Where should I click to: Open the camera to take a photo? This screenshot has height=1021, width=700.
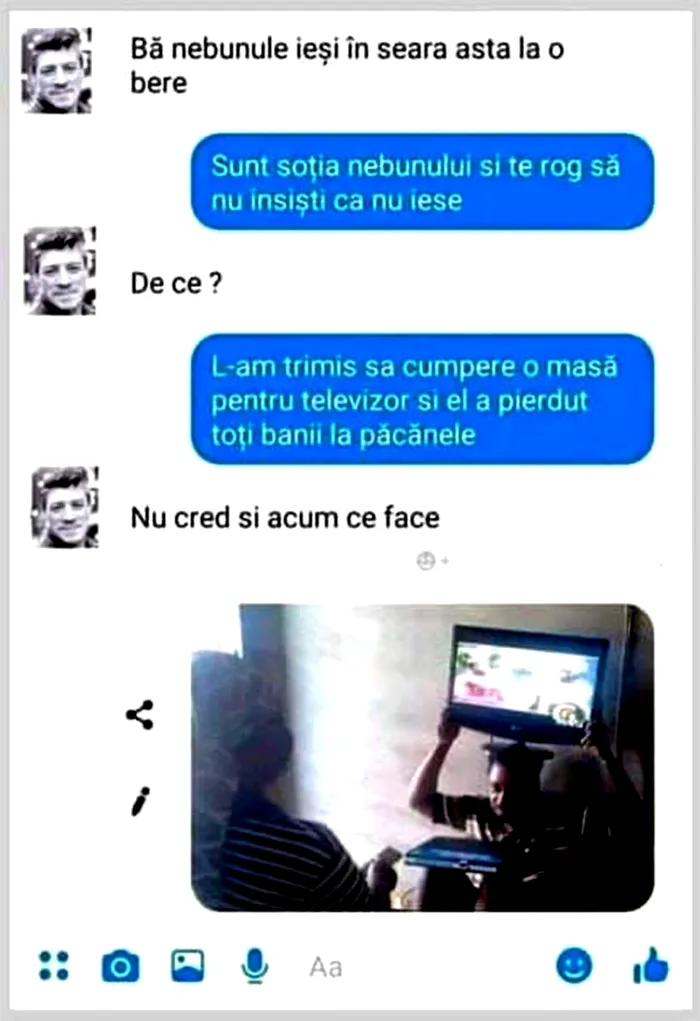pyautogui.click(x=121, y=966)
